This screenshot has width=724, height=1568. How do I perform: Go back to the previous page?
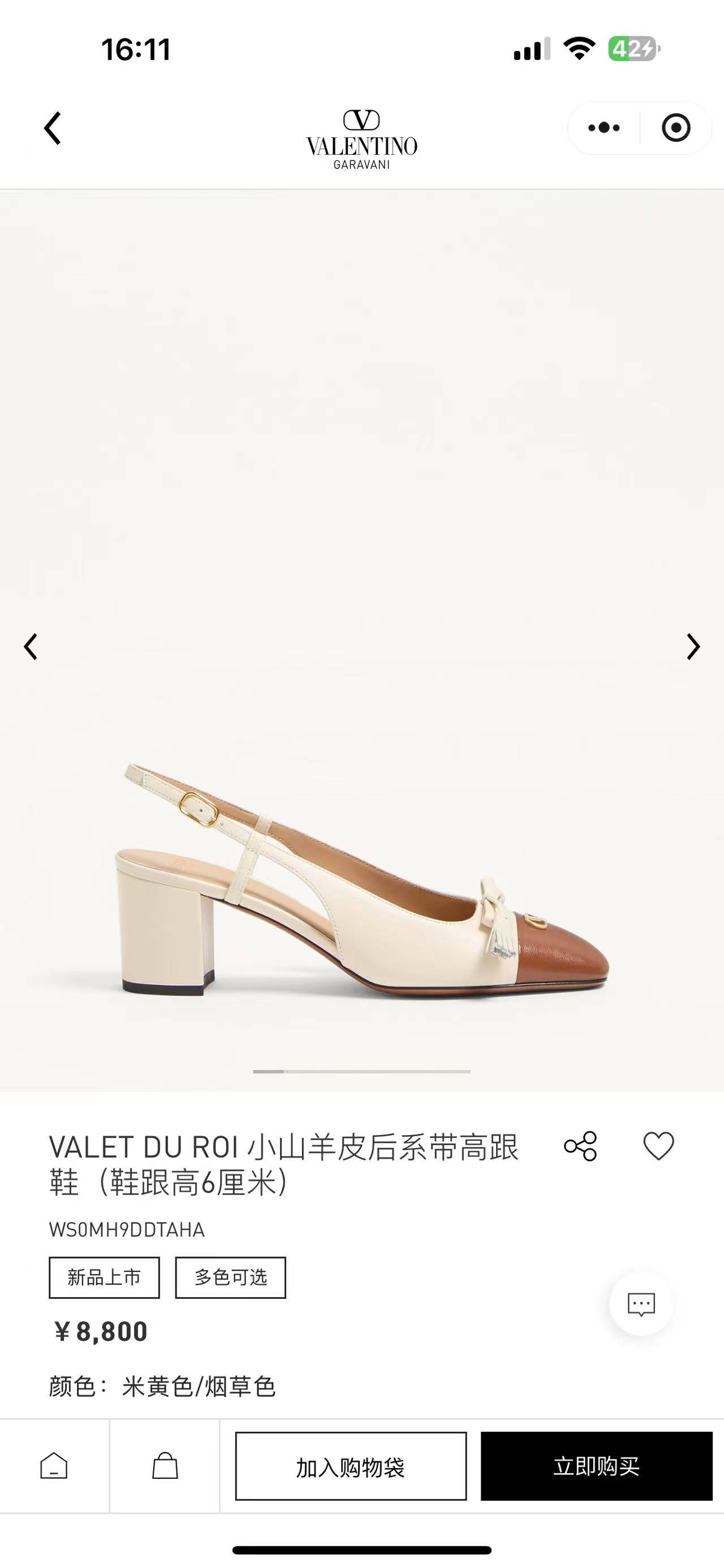(x=53, y=128)
